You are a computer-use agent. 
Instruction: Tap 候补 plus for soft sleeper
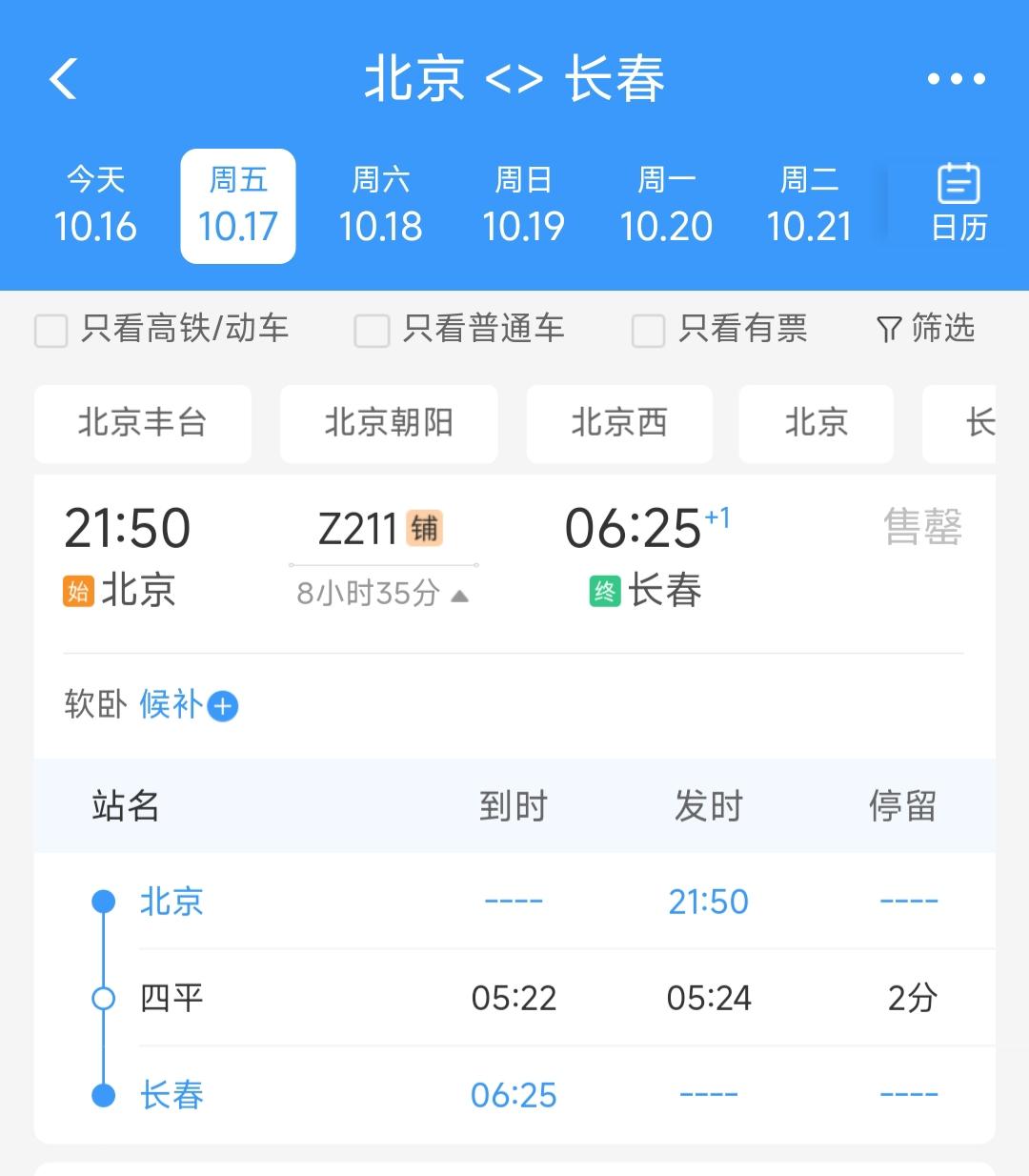coord(222,706)
